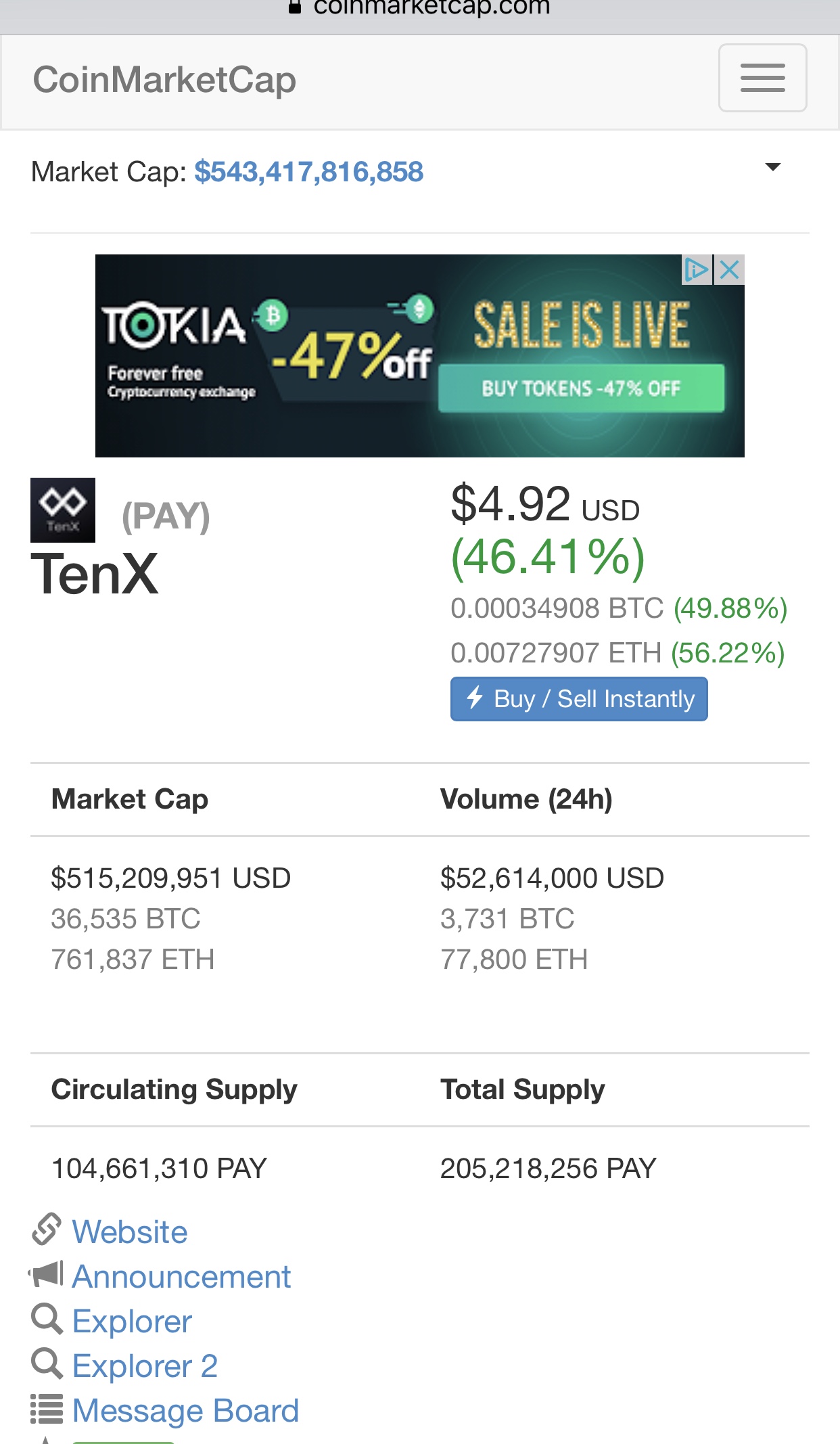
Task: Open the total market cap value link
Action: 309,172
